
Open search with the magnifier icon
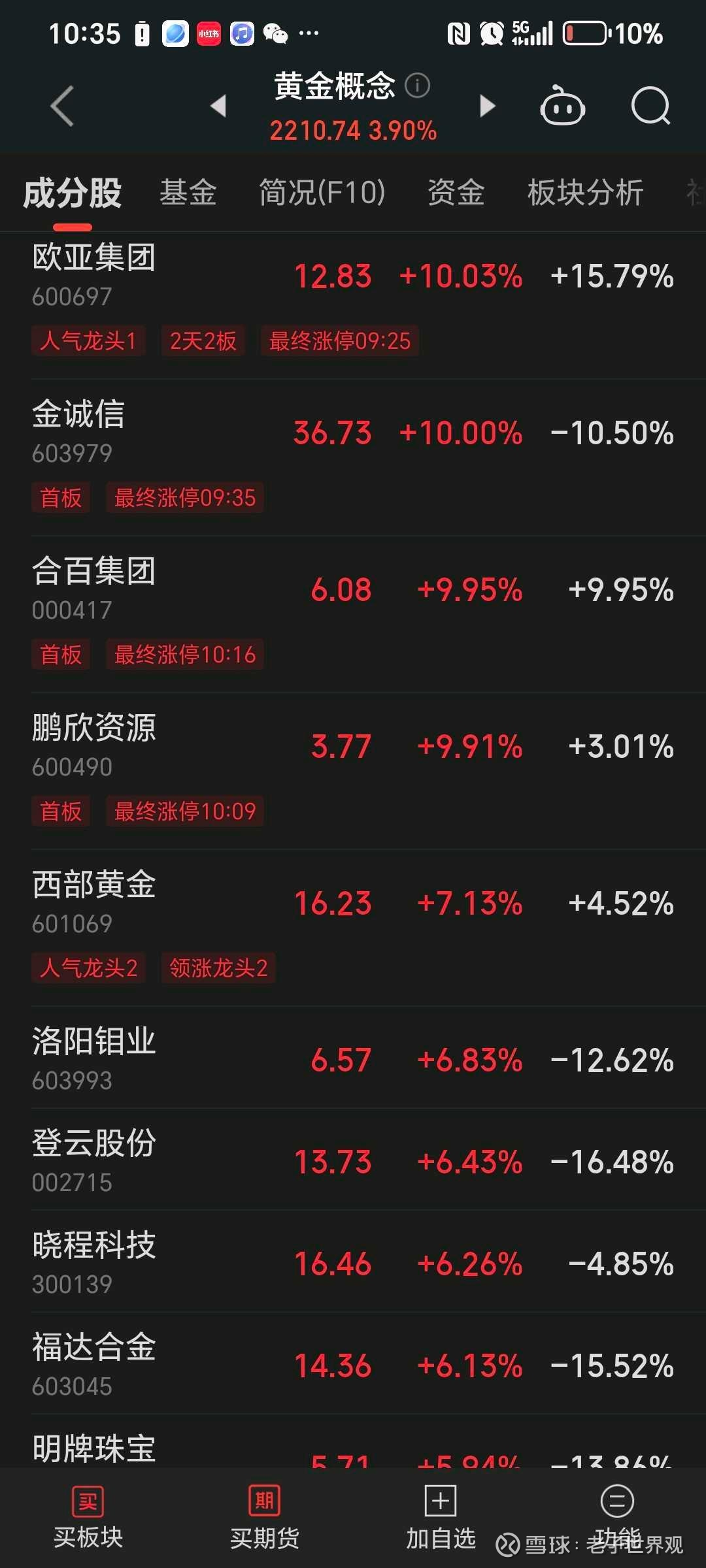650,106
